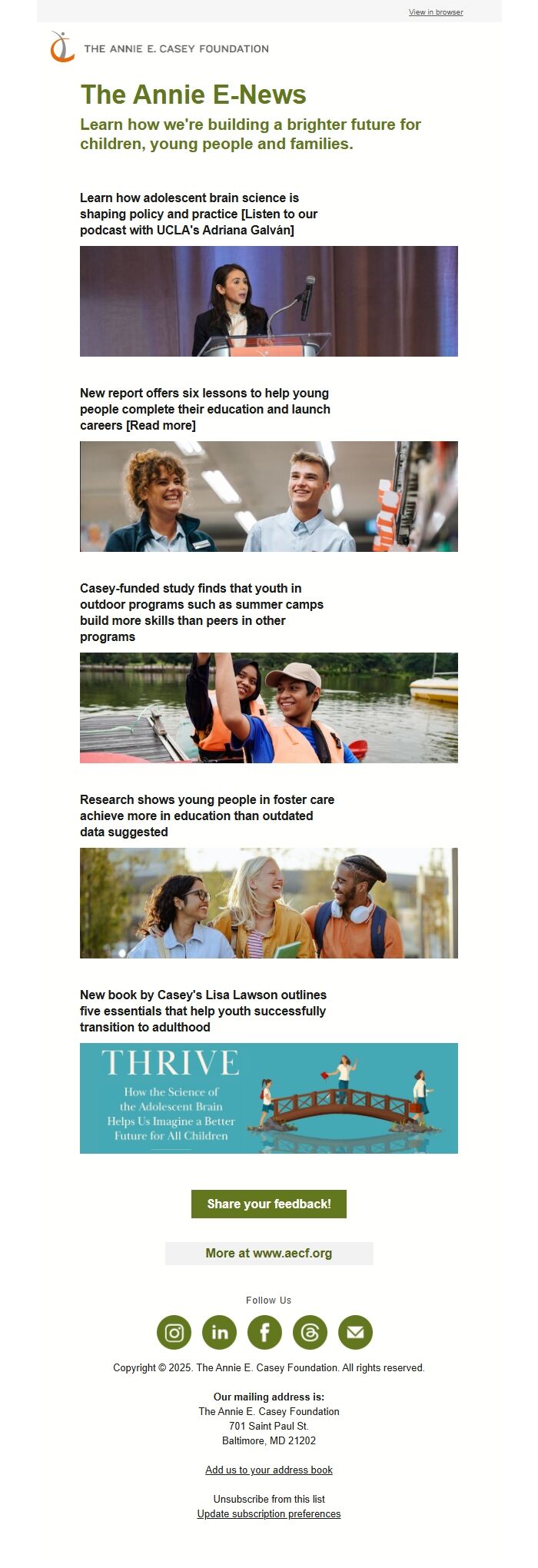538x1568 pixels.
Task: Read the report on six lessons for young people
Action: point(205,409)
